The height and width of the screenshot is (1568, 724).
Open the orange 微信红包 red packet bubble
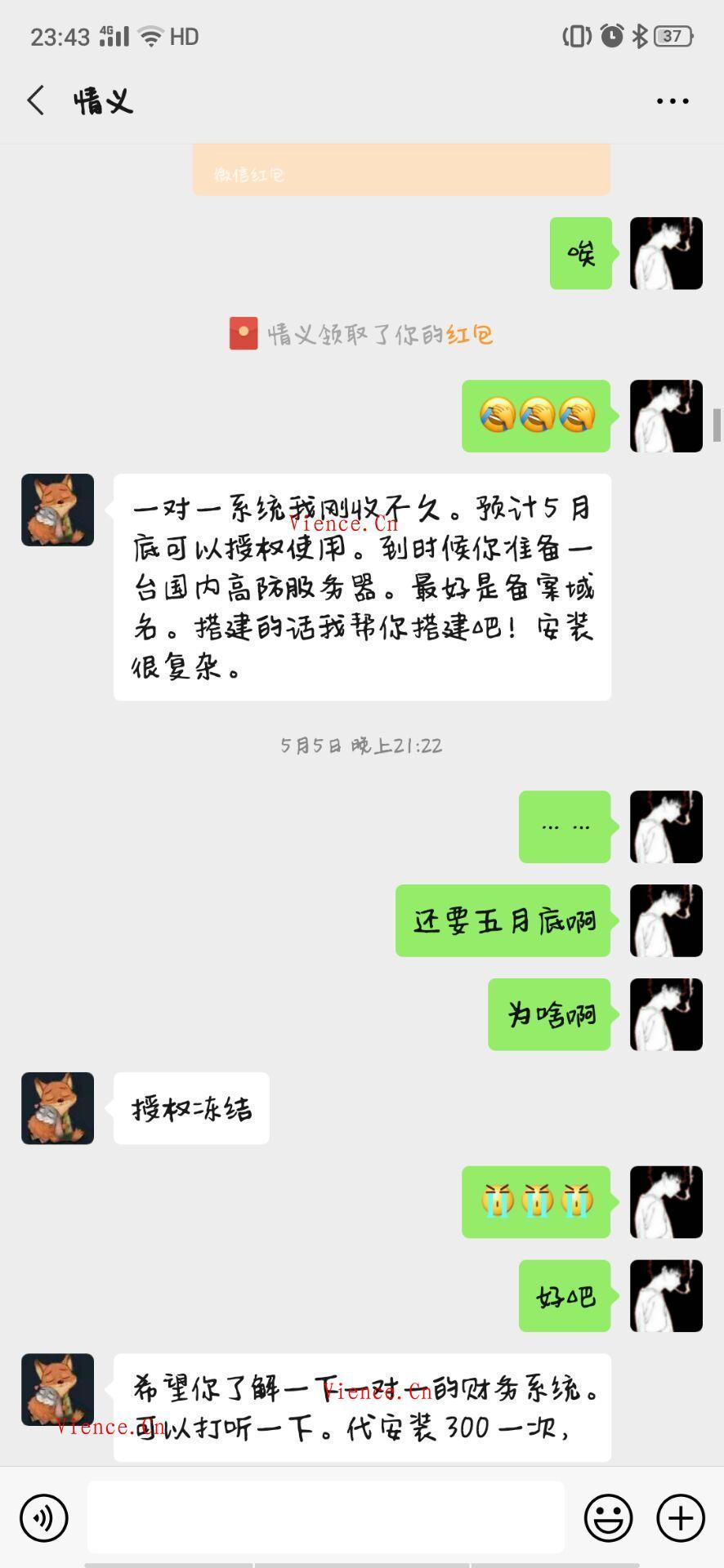(400, 170)
